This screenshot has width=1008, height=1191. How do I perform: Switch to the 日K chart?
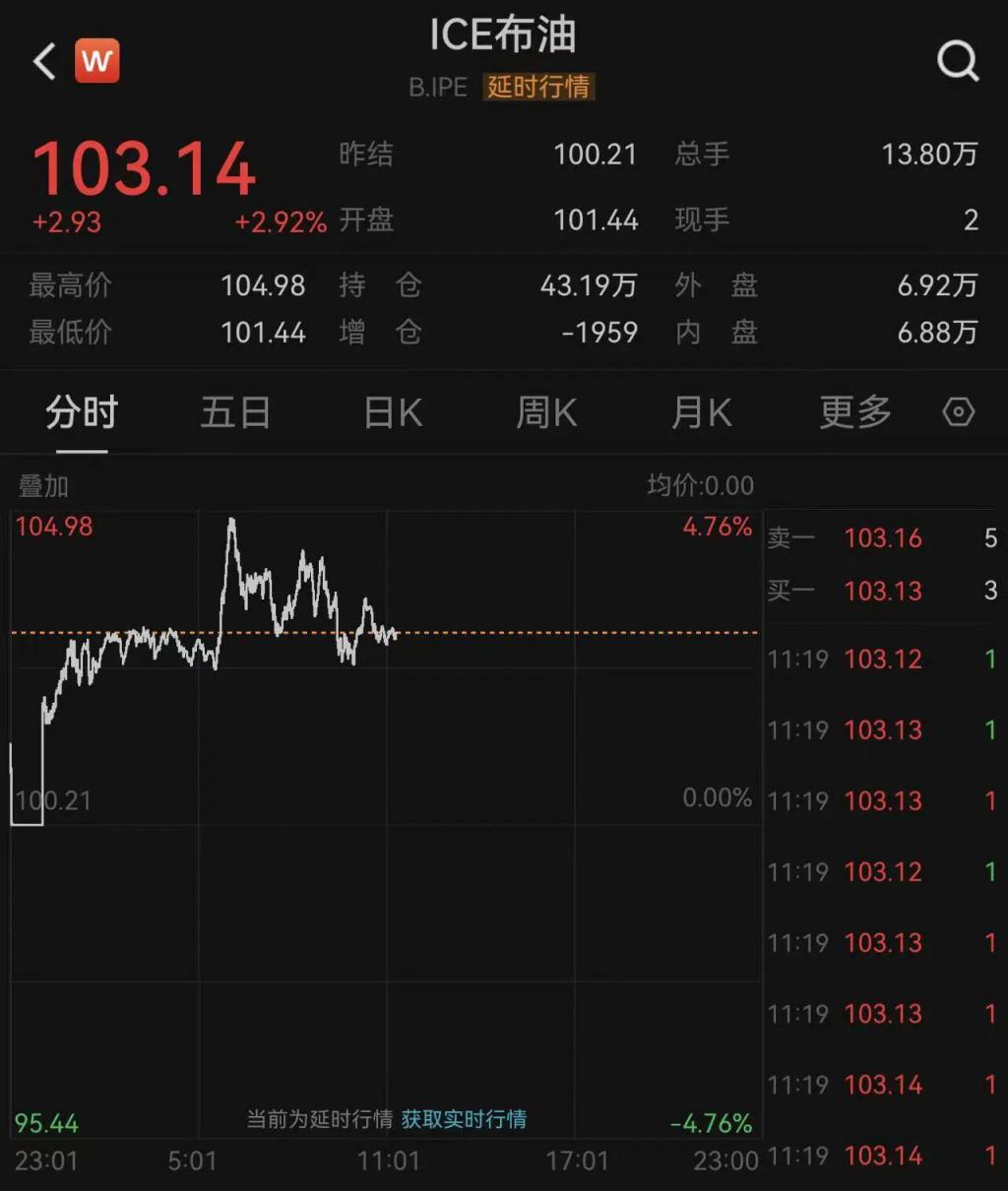393,412
